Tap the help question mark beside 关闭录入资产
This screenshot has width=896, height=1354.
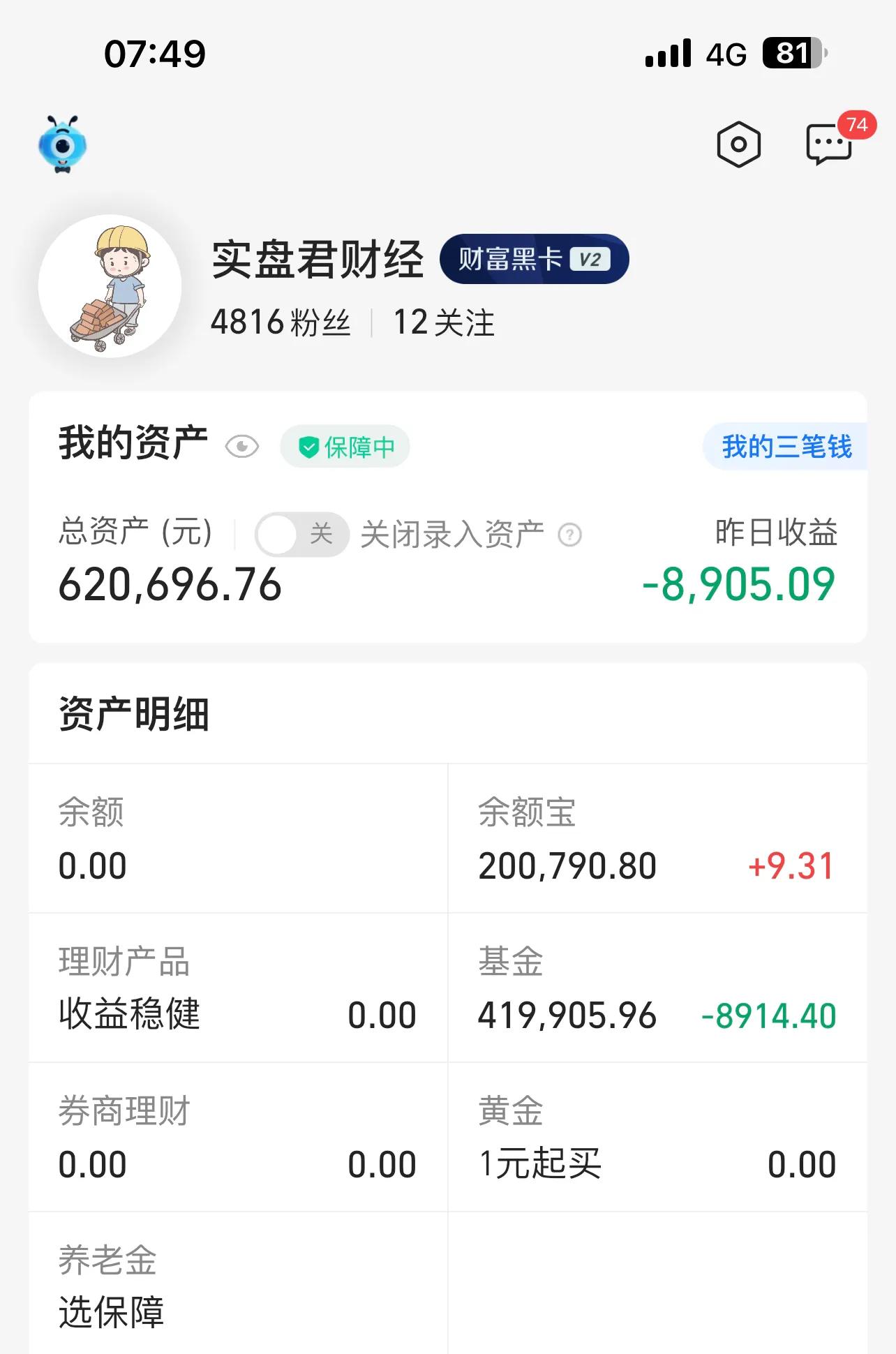[x=571, y=534]
